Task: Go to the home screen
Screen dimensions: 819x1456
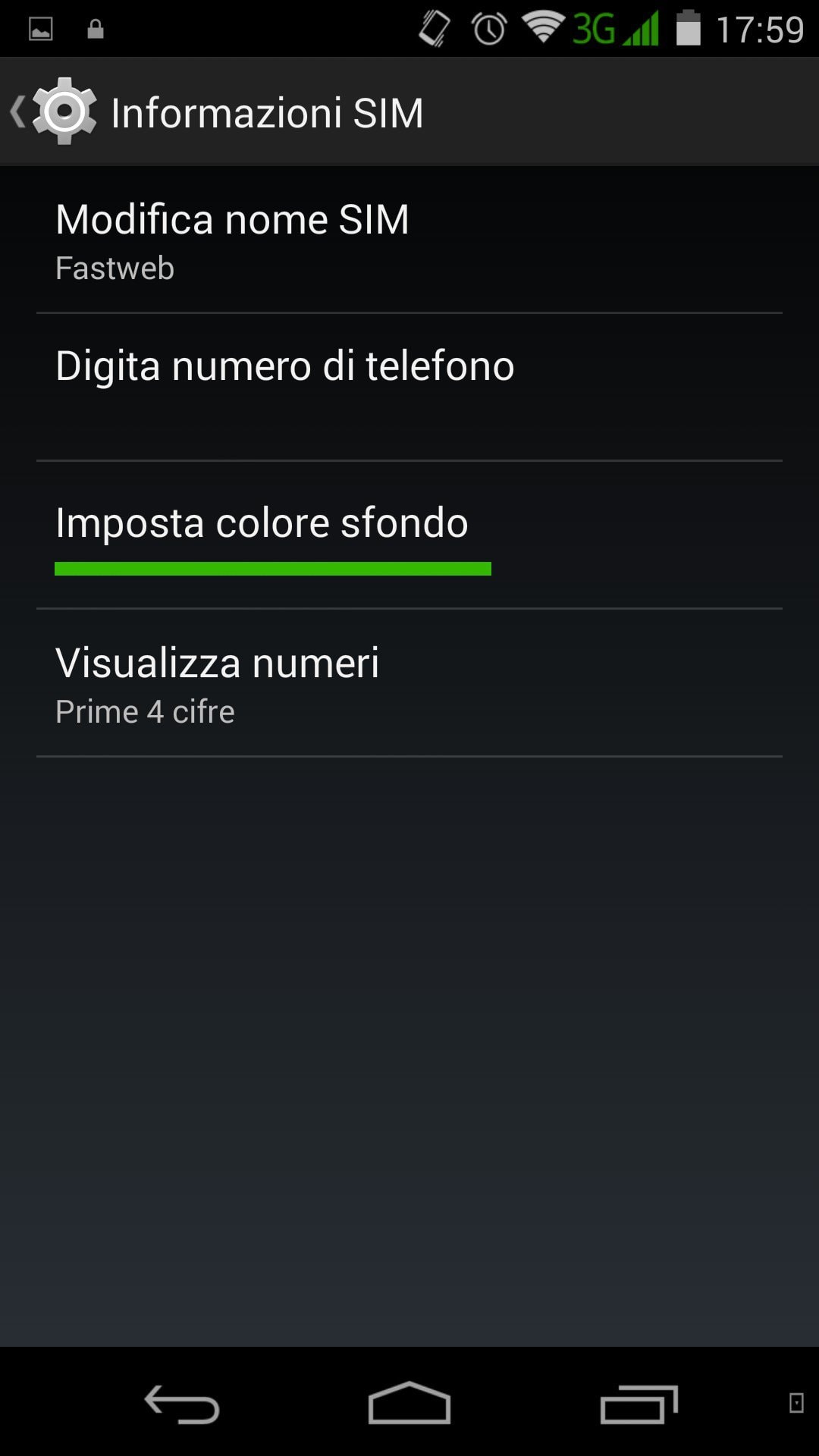Action: 409,1404
